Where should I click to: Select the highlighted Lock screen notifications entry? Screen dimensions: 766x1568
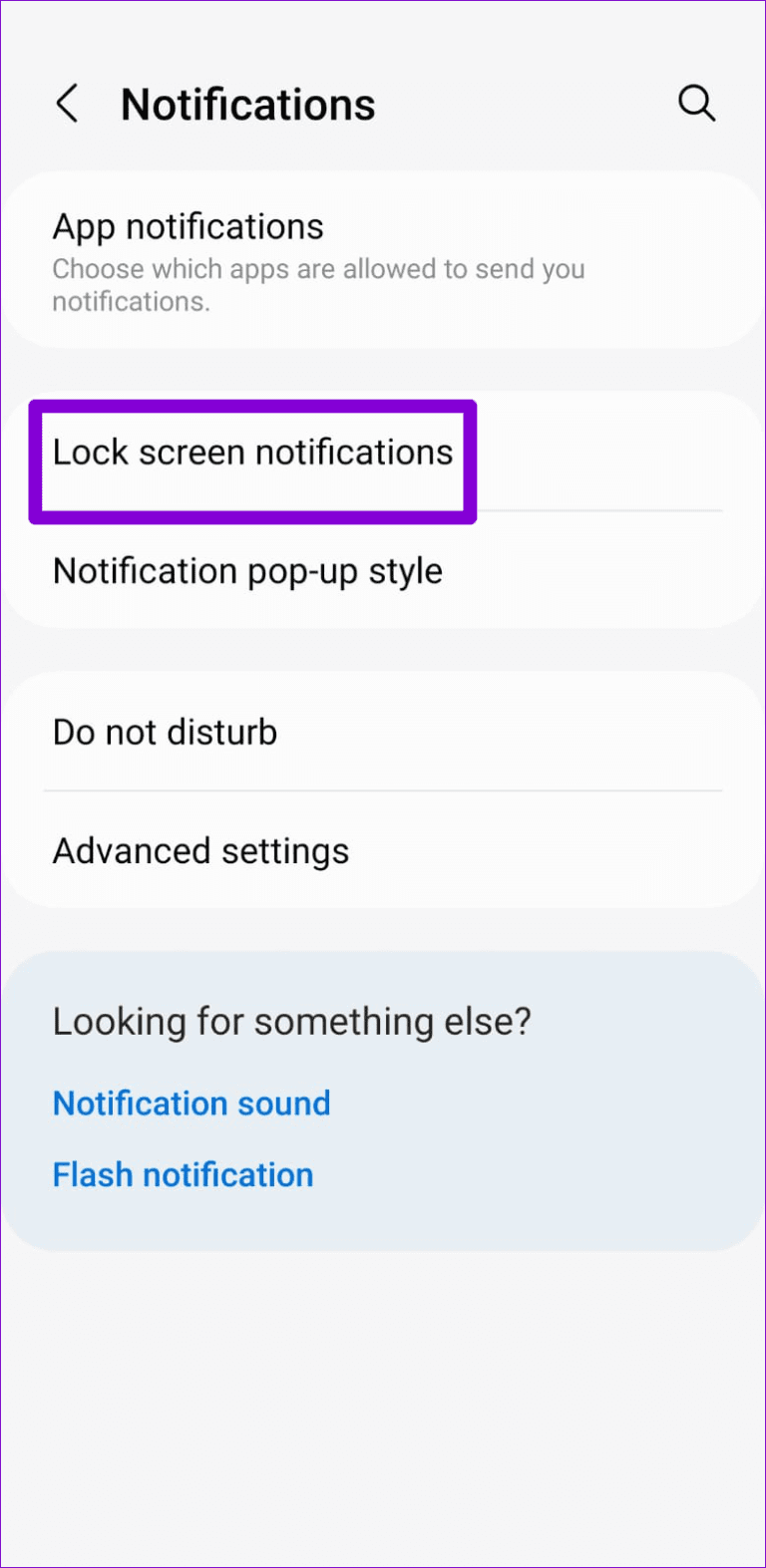(253, 453)
